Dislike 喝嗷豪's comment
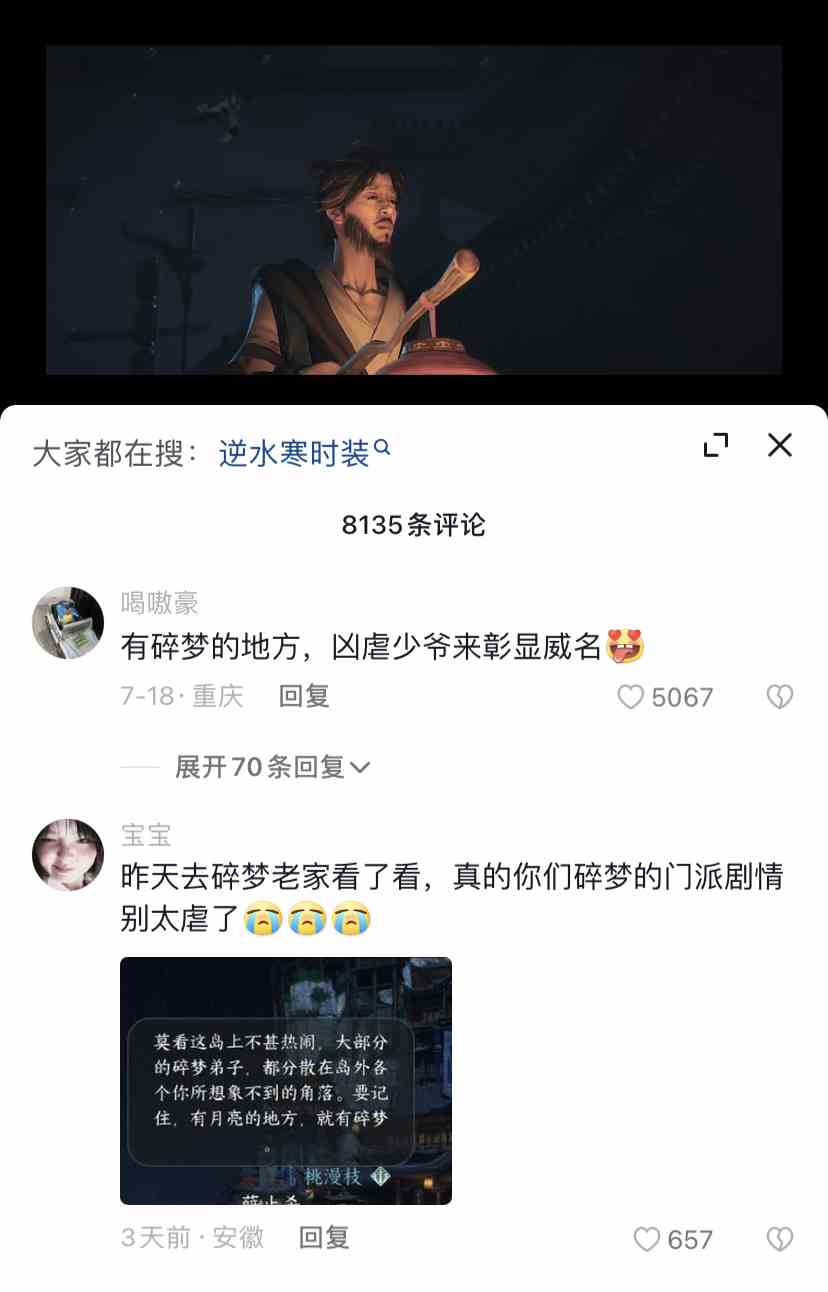828x1292 pixels. point(779,697)
